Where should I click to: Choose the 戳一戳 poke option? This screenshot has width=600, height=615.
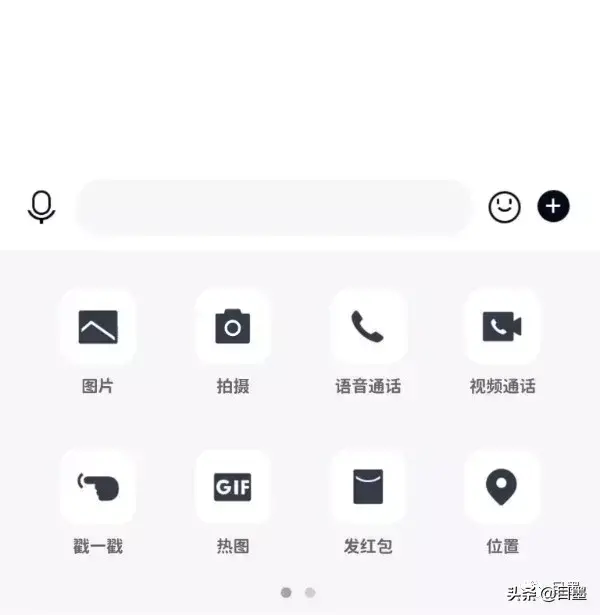tap(98, 487)
